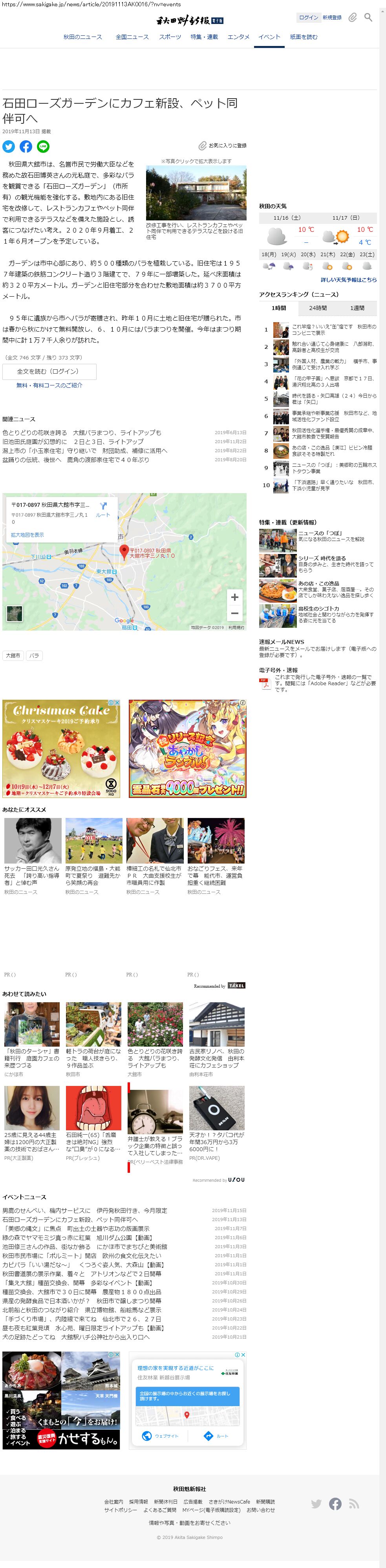Open 詳しい天気予報はこちら link
This screenshot has width=386, height=1568.
tap(348, 279)
